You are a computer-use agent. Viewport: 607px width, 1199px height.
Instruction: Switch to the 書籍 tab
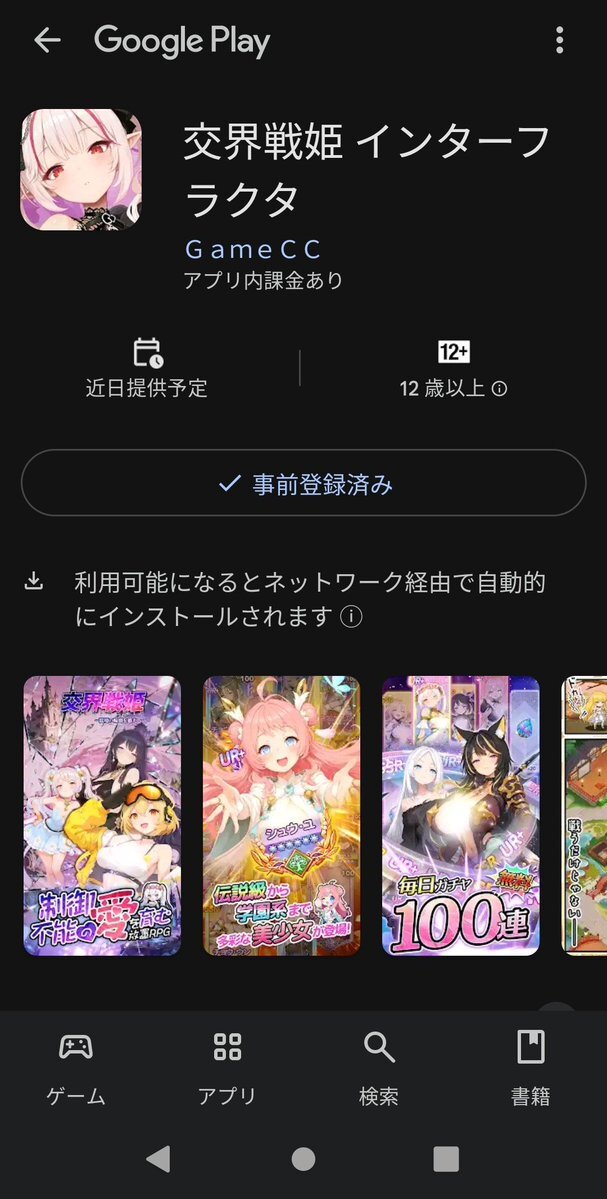pyautogui.click(x=530, y=1068)
